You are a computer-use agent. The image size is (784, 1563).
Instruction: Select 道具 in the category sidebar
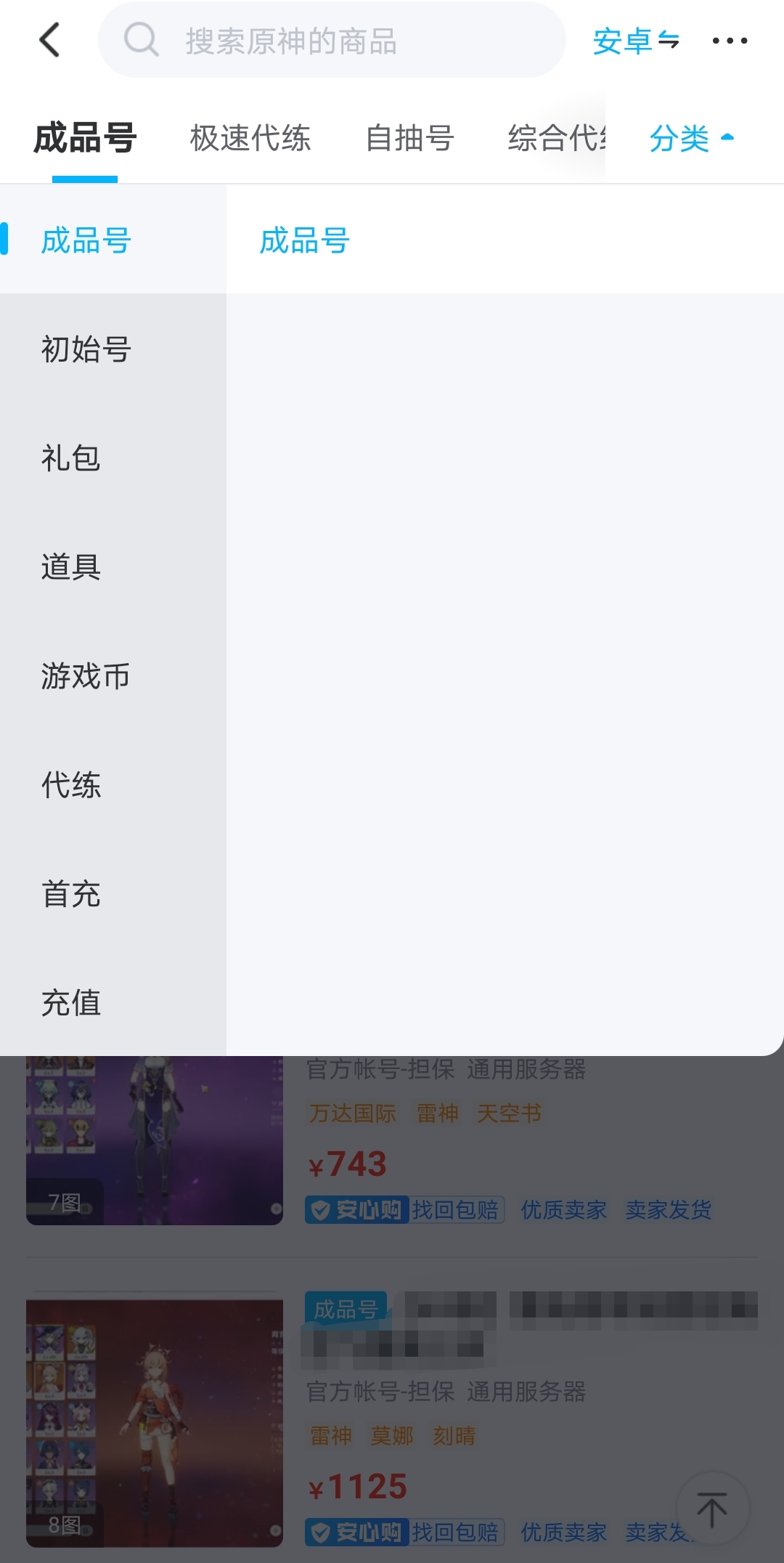tap(71, 567)
